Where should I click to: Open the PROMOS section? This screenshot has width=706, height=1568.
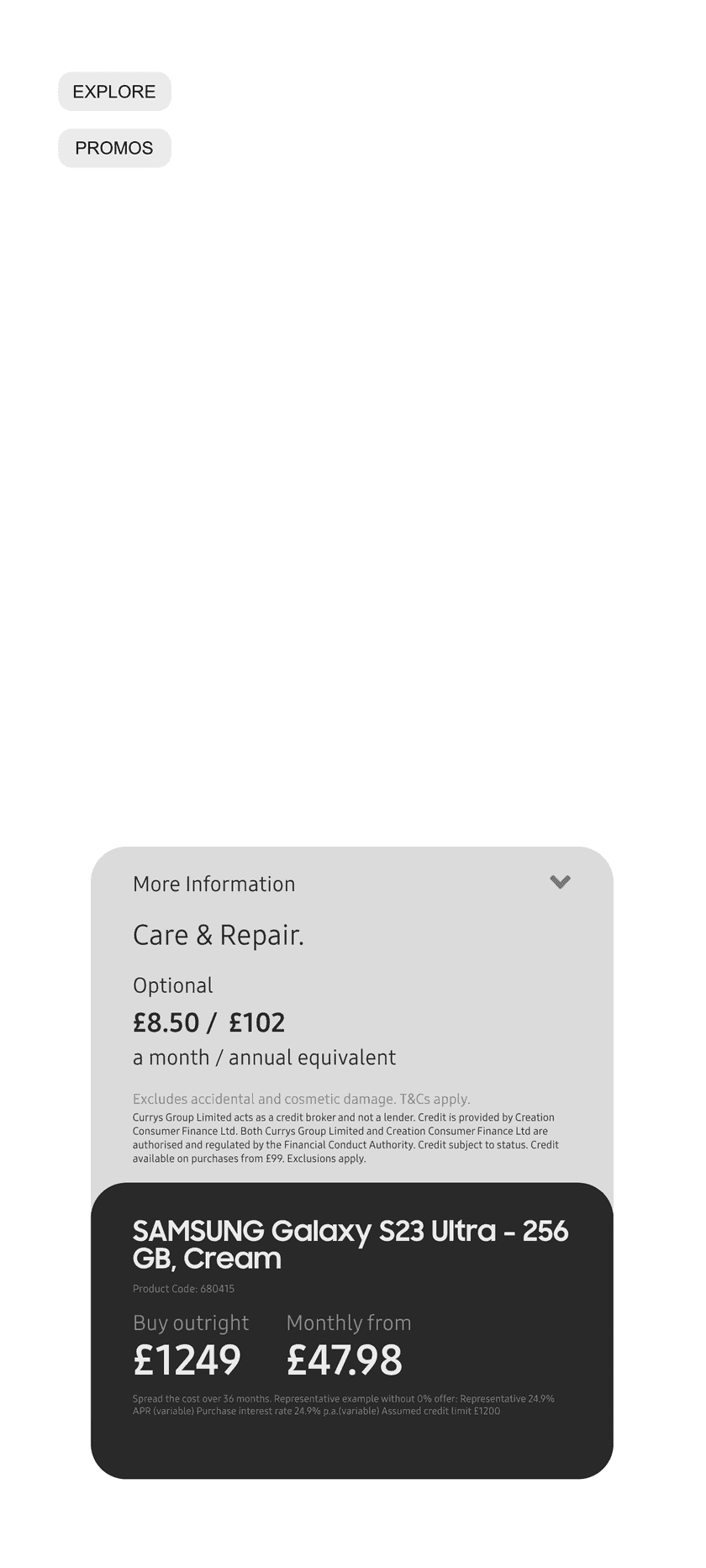click(x=113, y=148)
